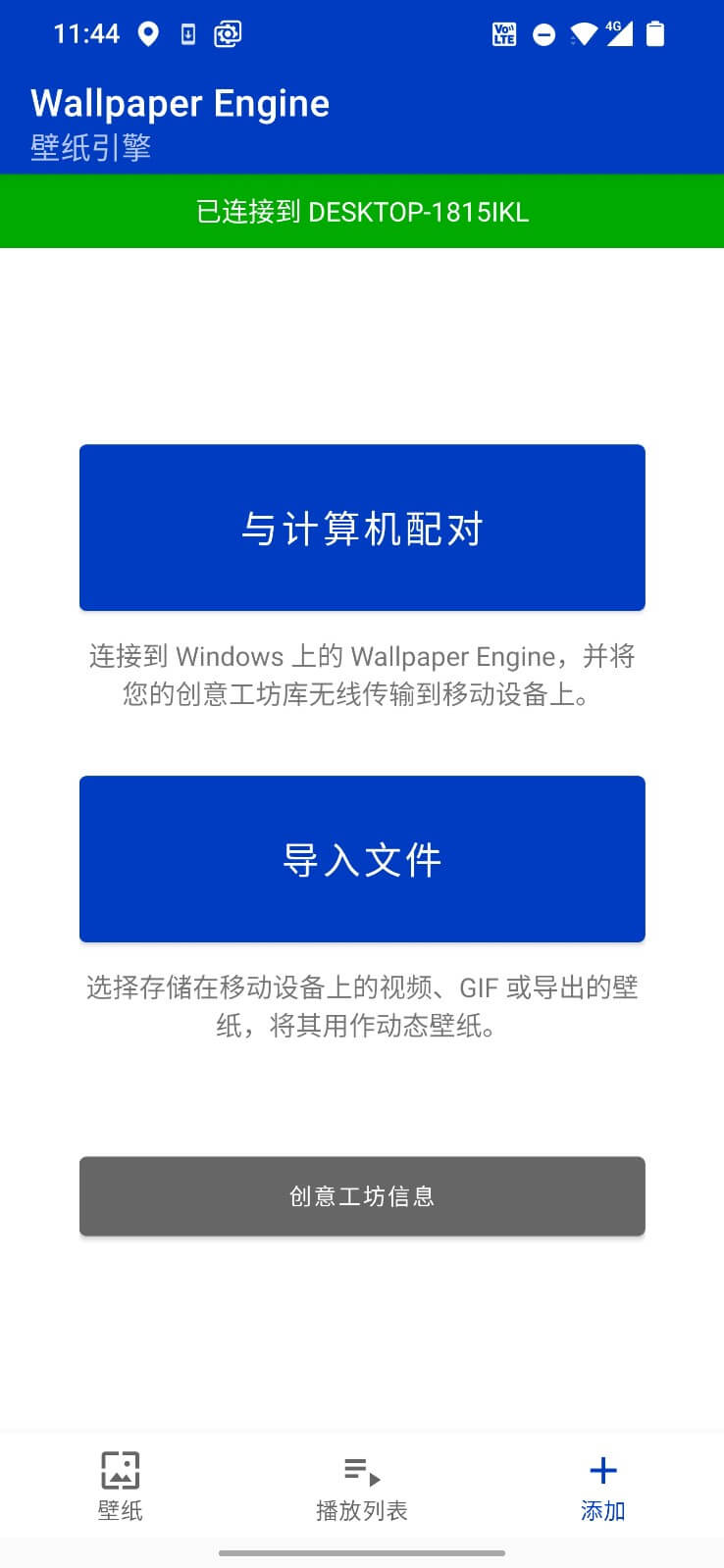Image resolution: width=724 pixels, height=1568 pixels.
Task: Tap the battery icon in the status bar
Action: point(655,33)
